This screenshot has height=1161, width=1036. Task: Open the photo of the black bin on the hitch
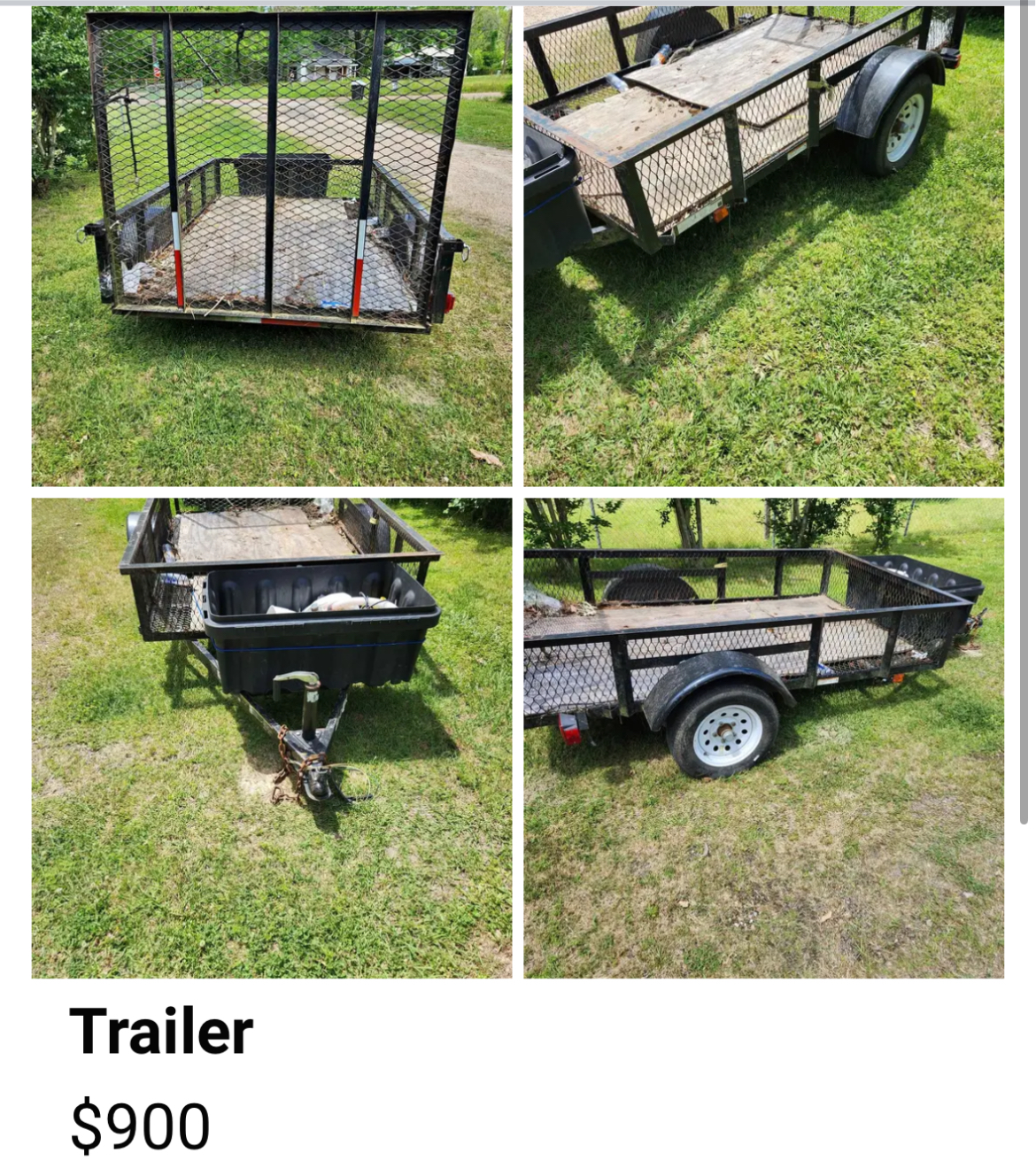[x=272, y=738]
